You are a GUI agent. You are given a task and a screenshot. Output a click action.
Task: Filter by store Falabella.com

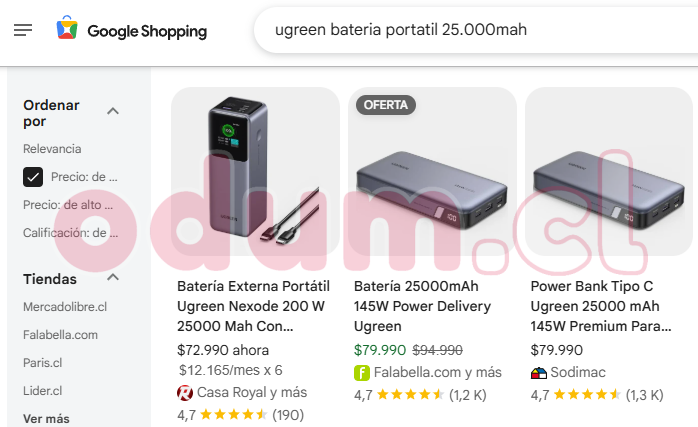coord(60,335)
